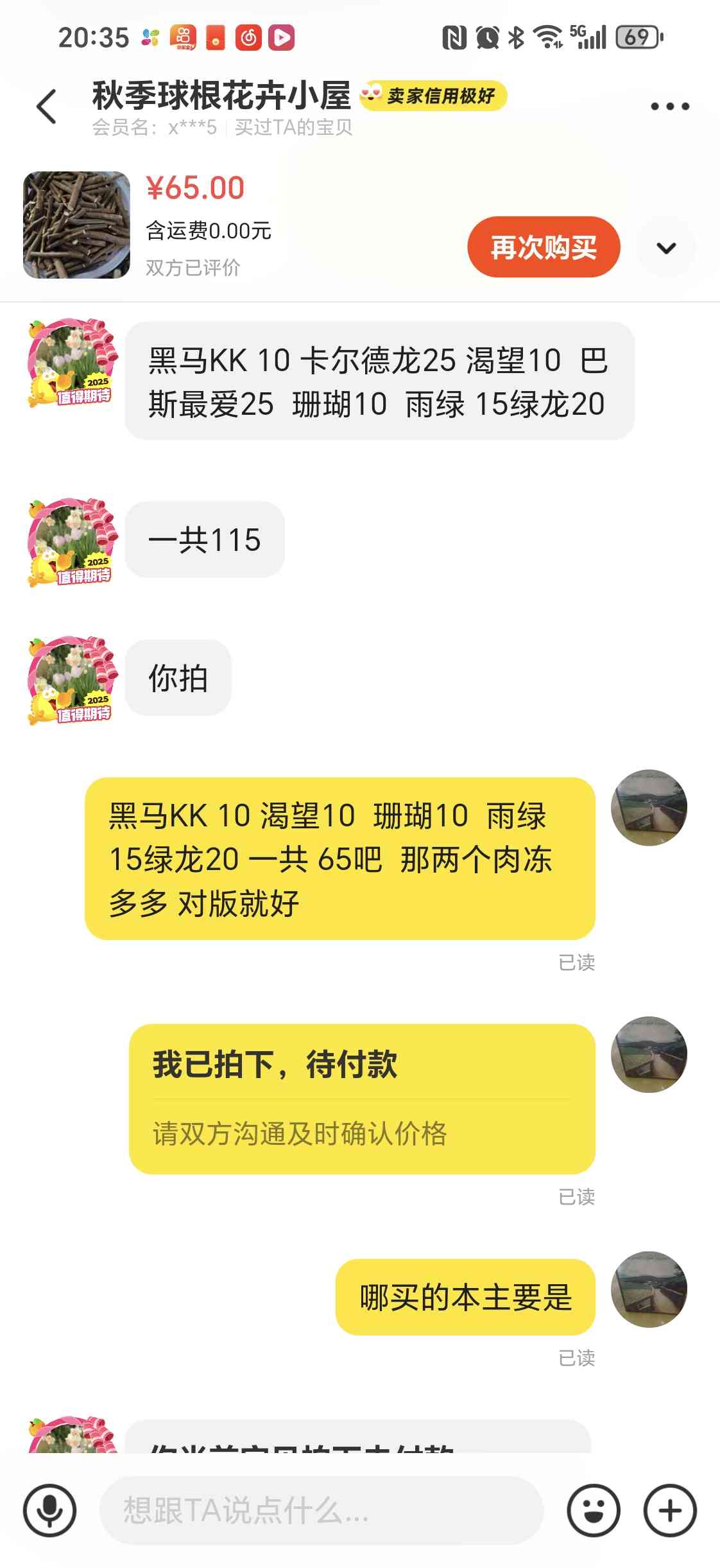View seller avatar beside 一共115 message
The image size is (720, 1568).
(x=72, y=541)
